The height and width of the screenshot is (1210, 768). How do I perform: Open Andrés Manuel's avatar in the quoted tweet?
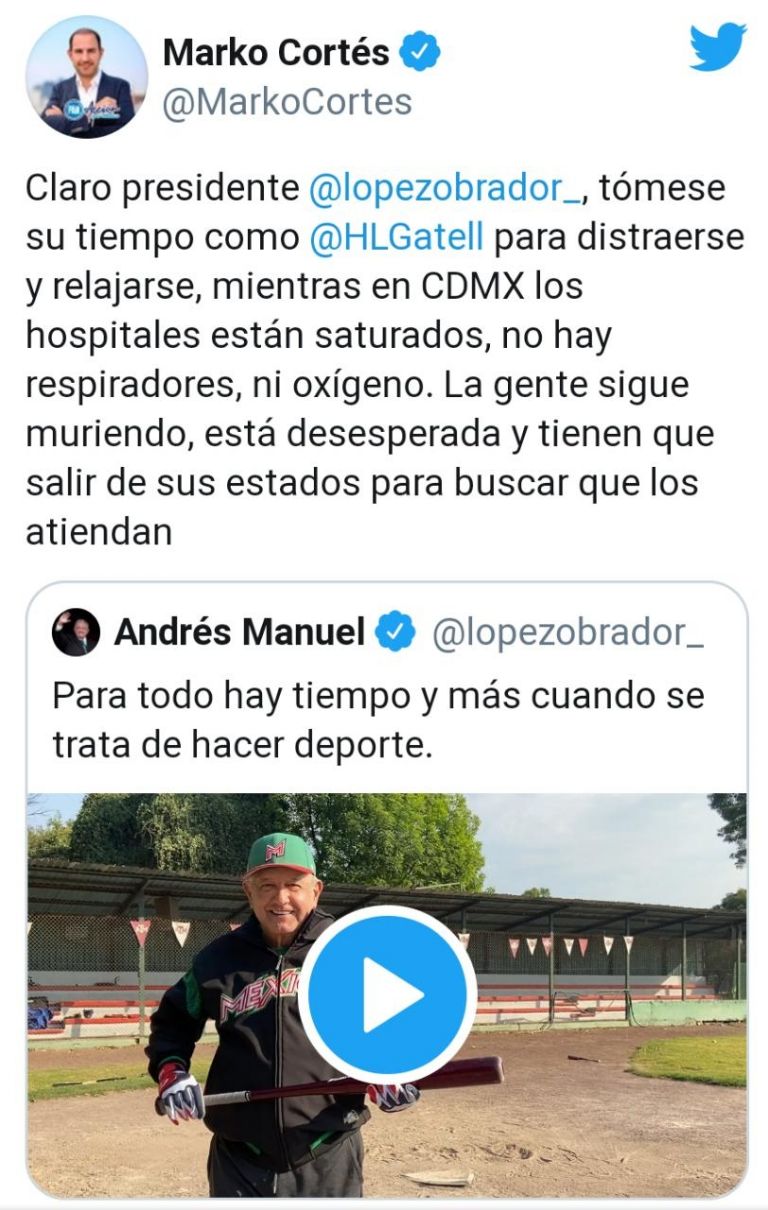(76, 632)
